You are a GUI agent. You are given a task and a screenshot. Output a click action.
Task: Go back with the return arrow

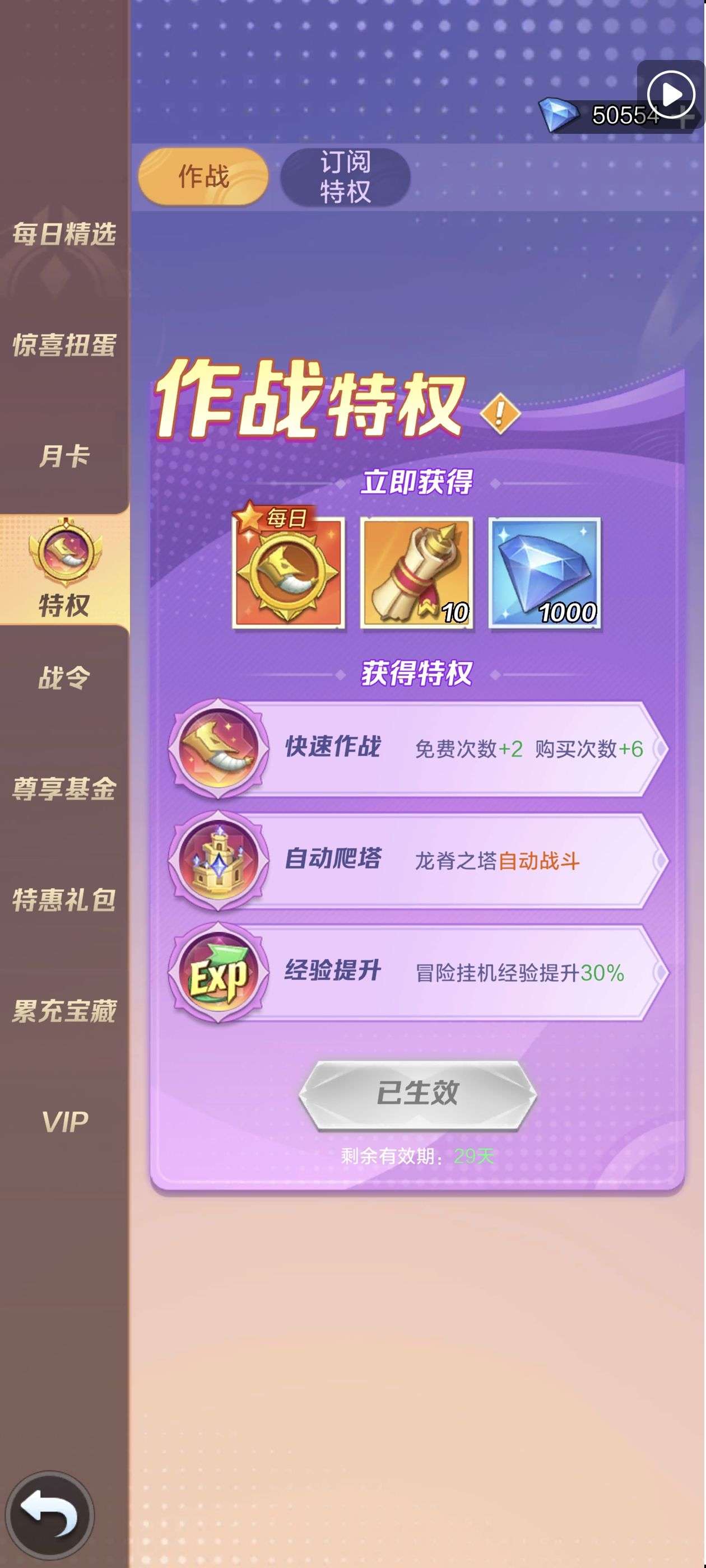(49, 1515)
